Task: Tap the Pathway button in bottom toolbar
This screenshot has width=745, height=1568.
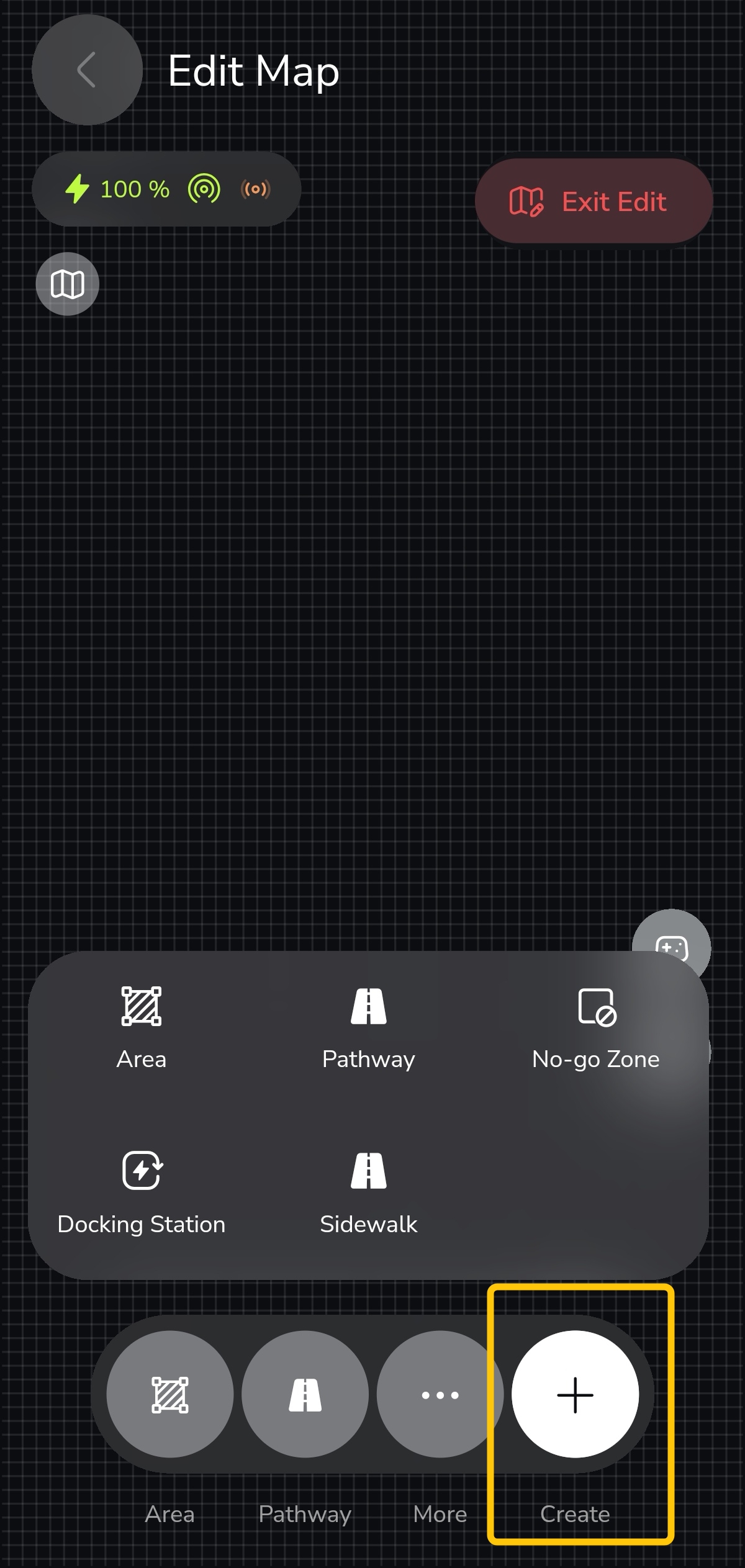Action: pyautogui.click(x=305, y=1394)
